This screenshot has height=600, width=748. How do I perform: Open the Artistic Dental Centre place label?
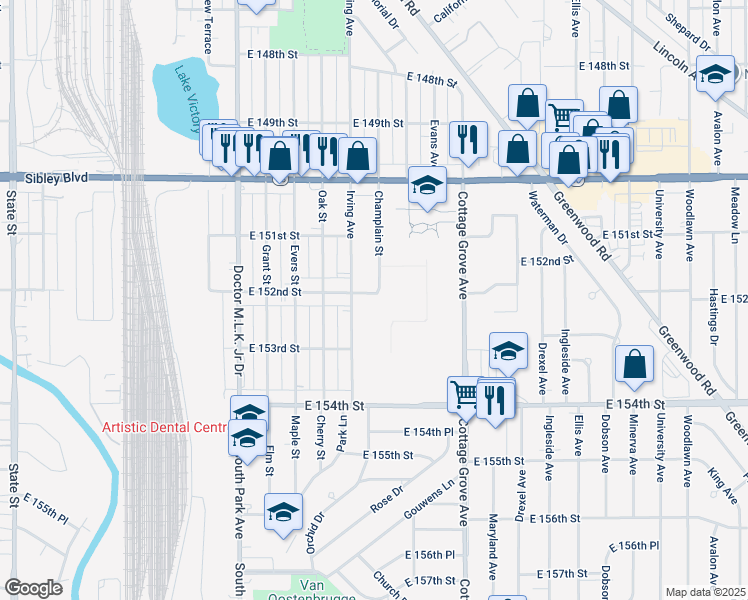click(165, 427)
